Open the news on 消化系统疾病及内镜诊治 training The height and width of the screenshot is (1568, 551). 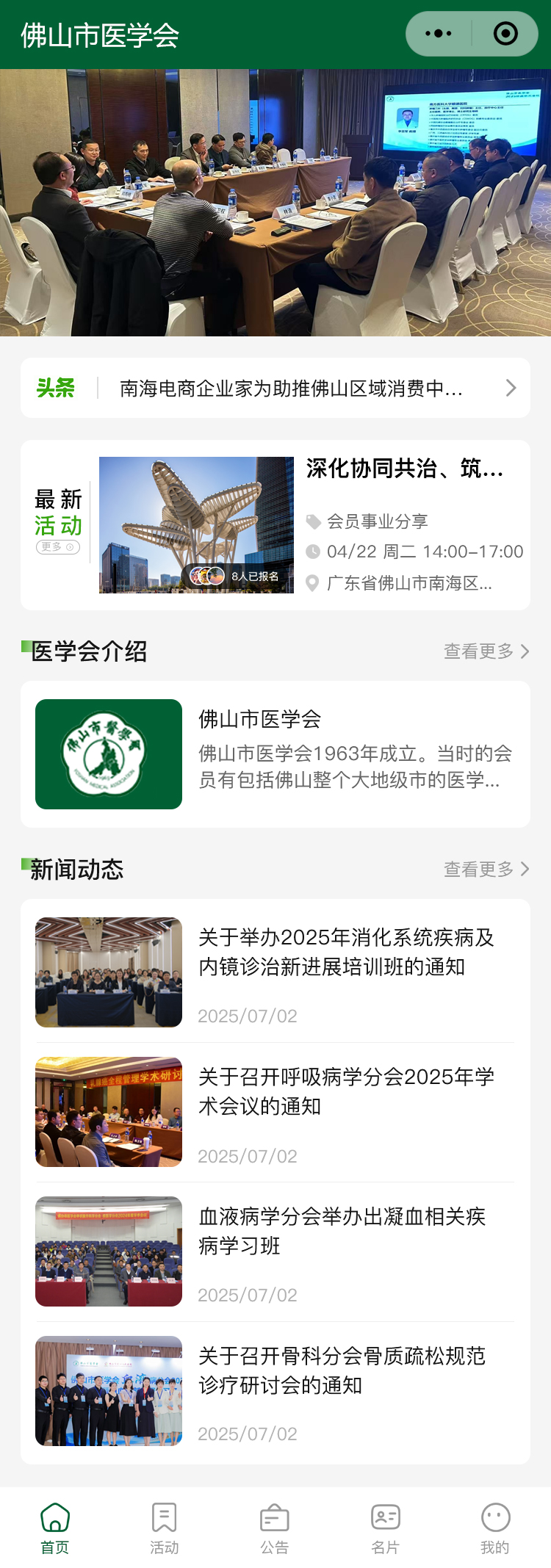point(346,953)
